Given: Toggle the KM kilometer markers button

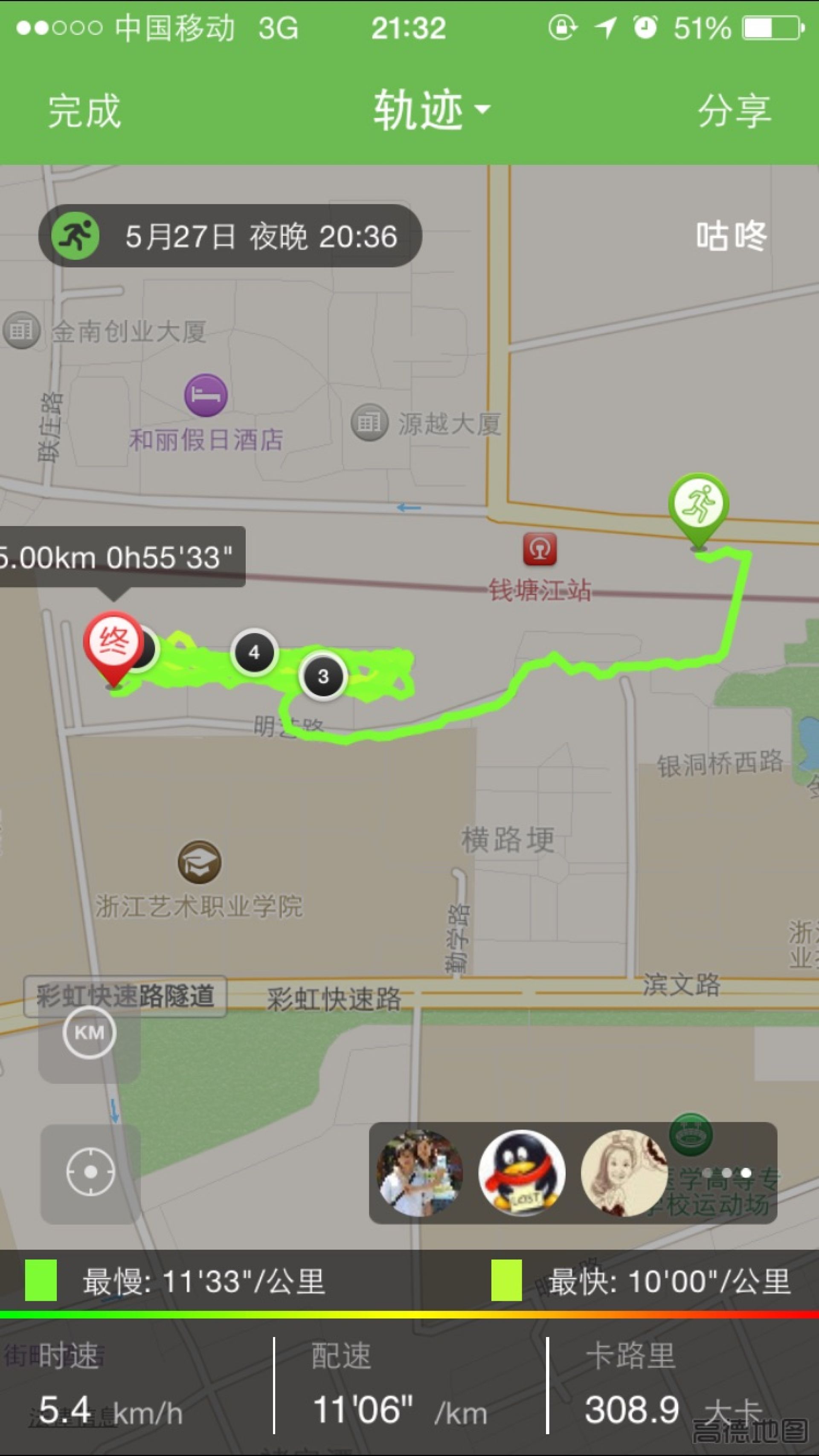Looking at the screenshot, I should [90, 1033].
